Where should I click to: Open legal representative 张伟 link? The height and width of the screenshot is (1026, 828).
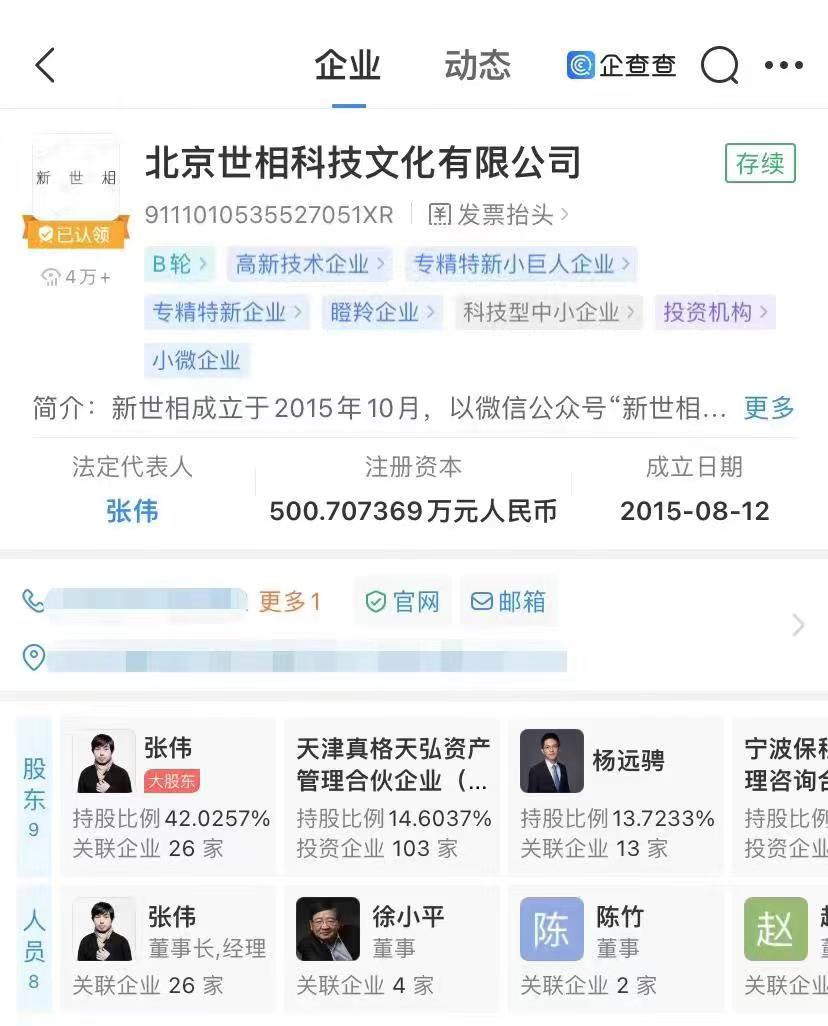(x=132, y=512)
